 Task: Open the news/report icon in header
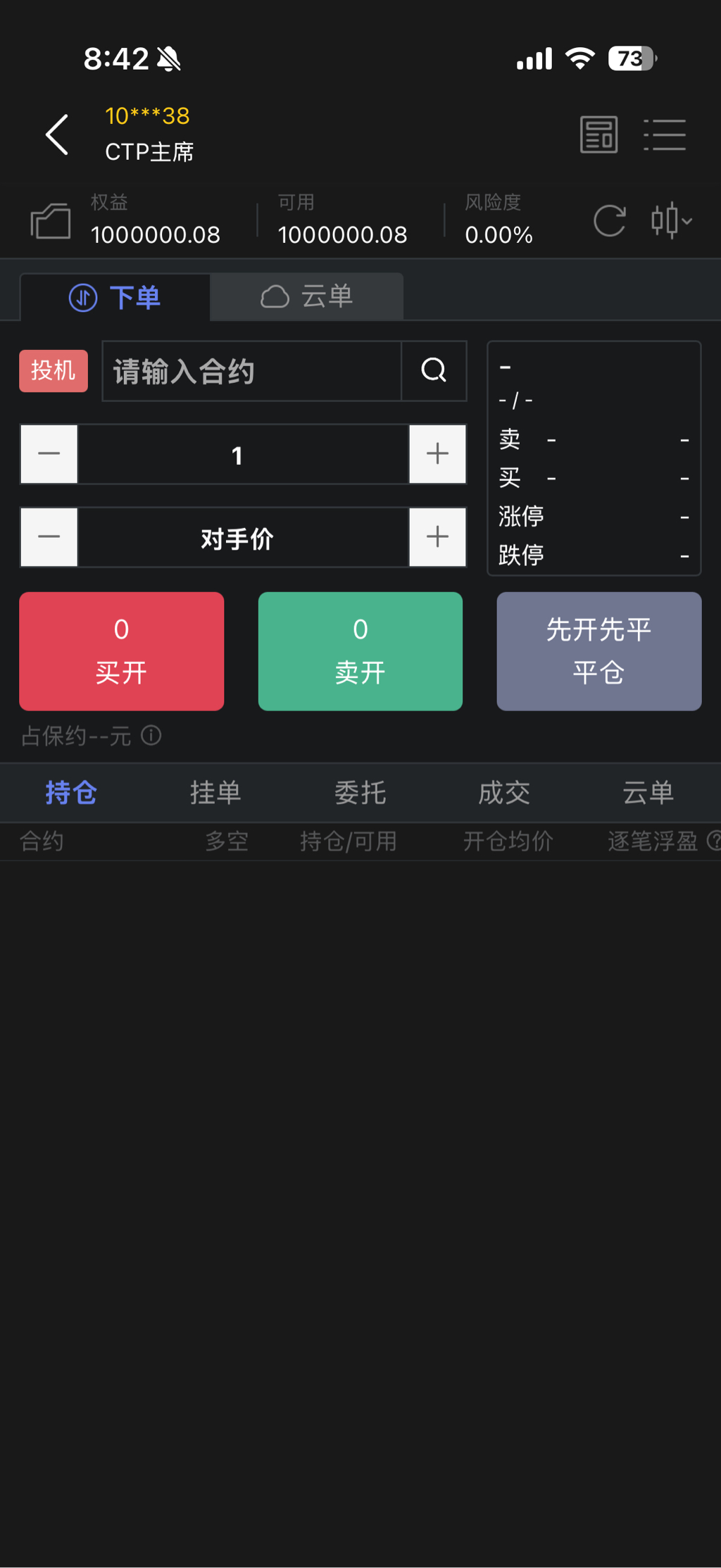coord(598,134)
